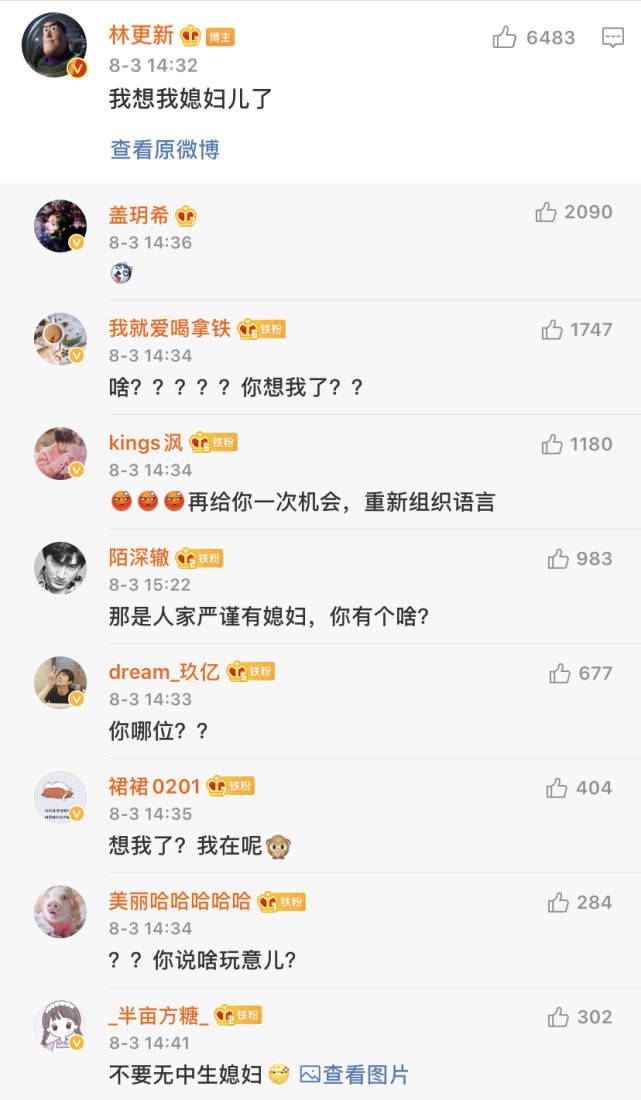Like dream_玖亿's comment
This screenshot has width=641, height=1100.
pos(560,674)
